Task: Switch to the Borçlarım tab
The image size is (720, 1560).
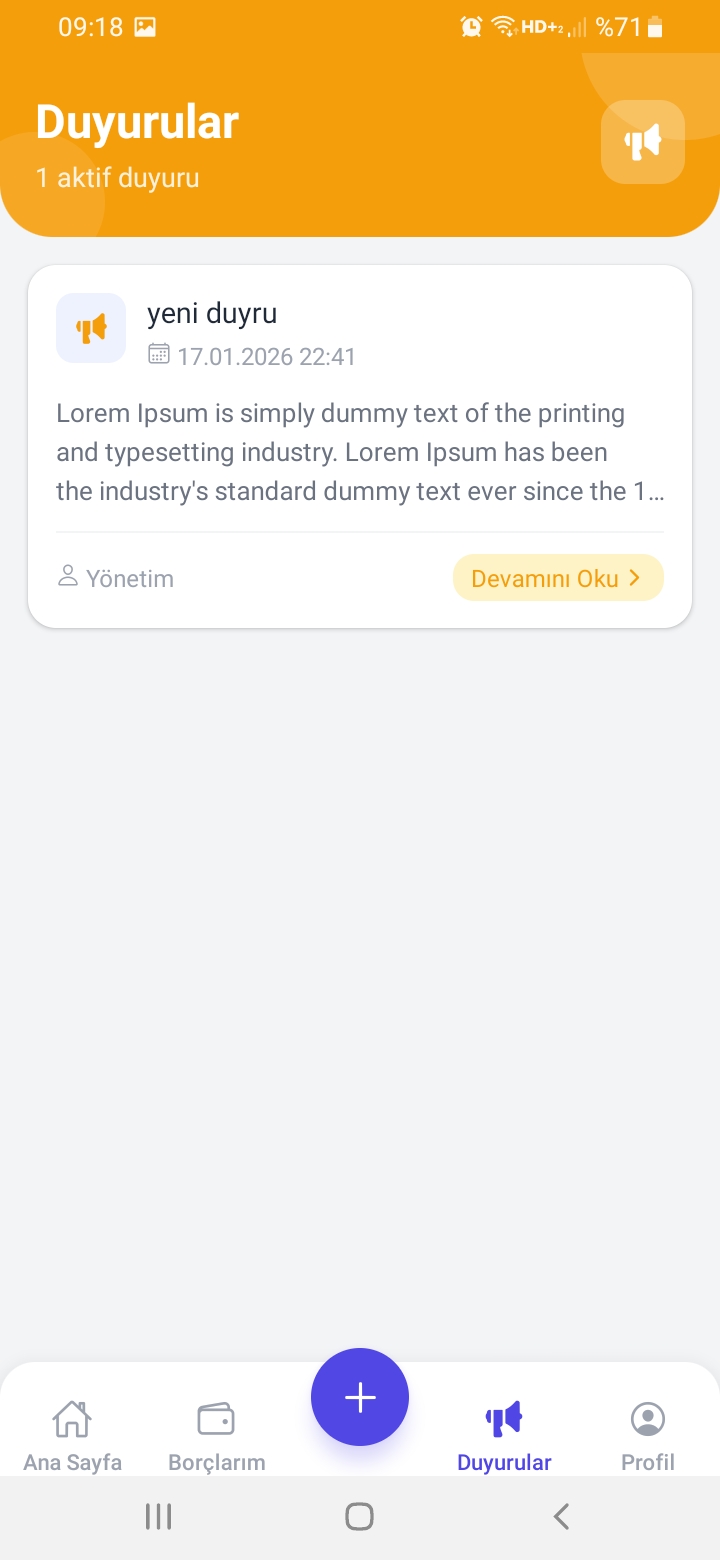Action: (x=216, y=1436)
